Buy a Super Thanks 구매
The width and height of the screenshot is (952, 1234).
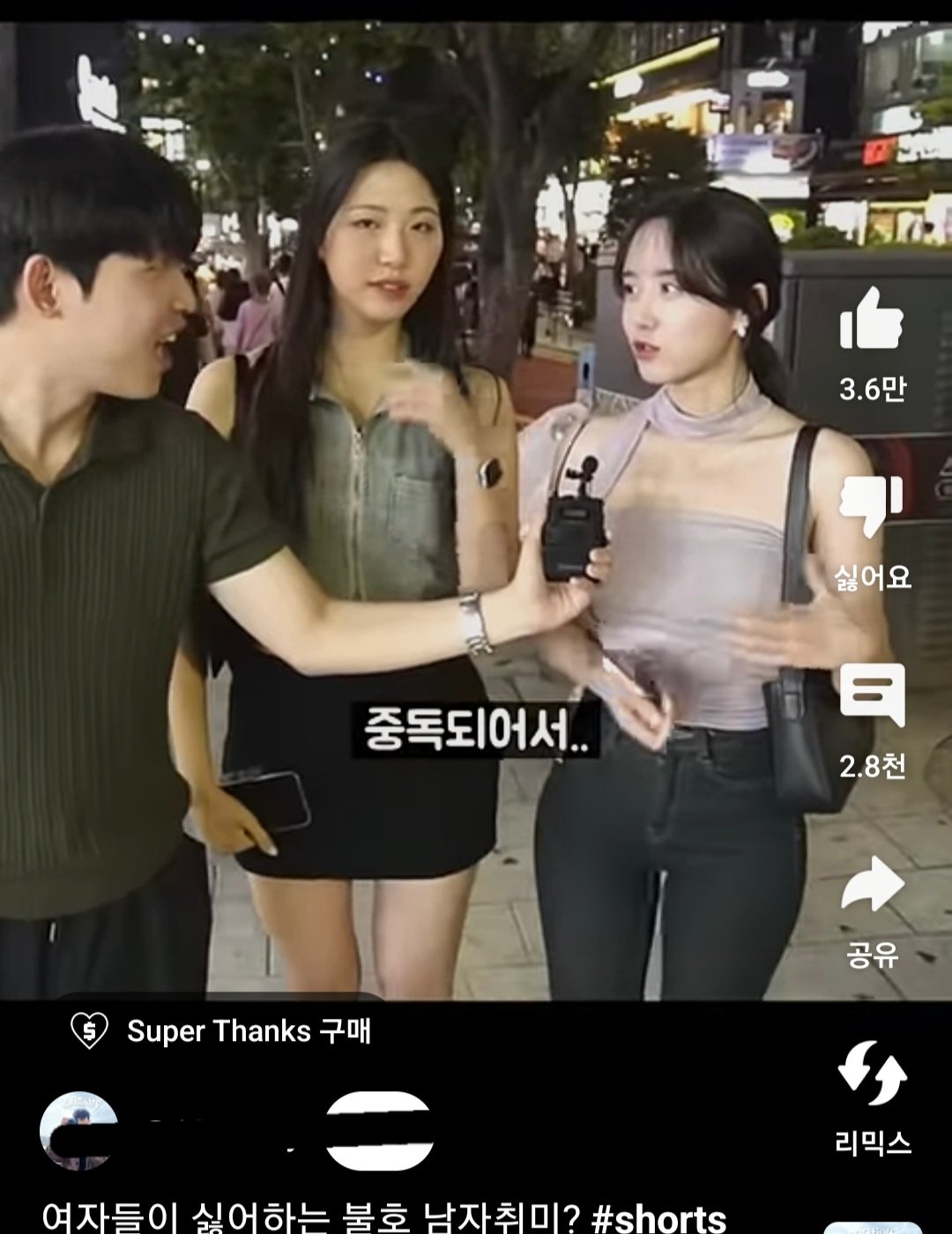[x=220, y=1030]
